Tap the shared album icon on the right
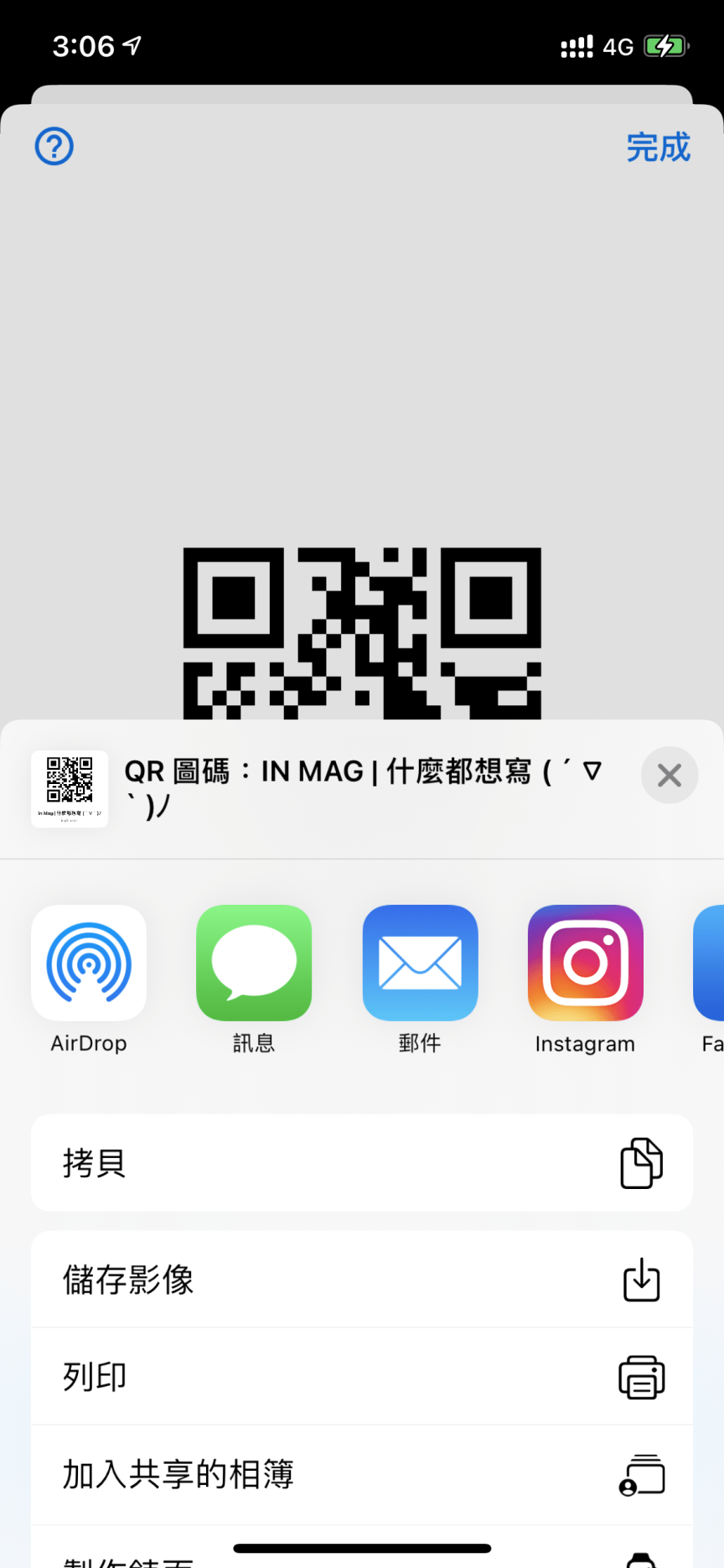 pyautogui.click(x=642, y=1474)
